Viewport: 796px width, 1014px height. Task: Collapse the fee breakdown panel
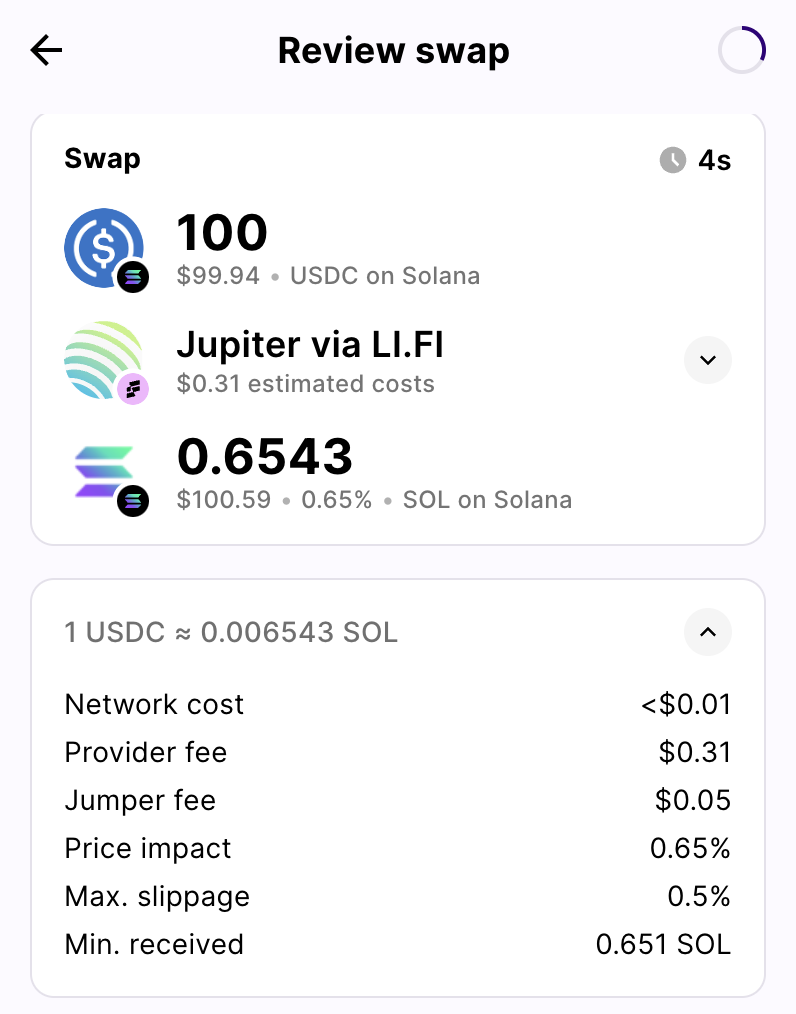707,632
